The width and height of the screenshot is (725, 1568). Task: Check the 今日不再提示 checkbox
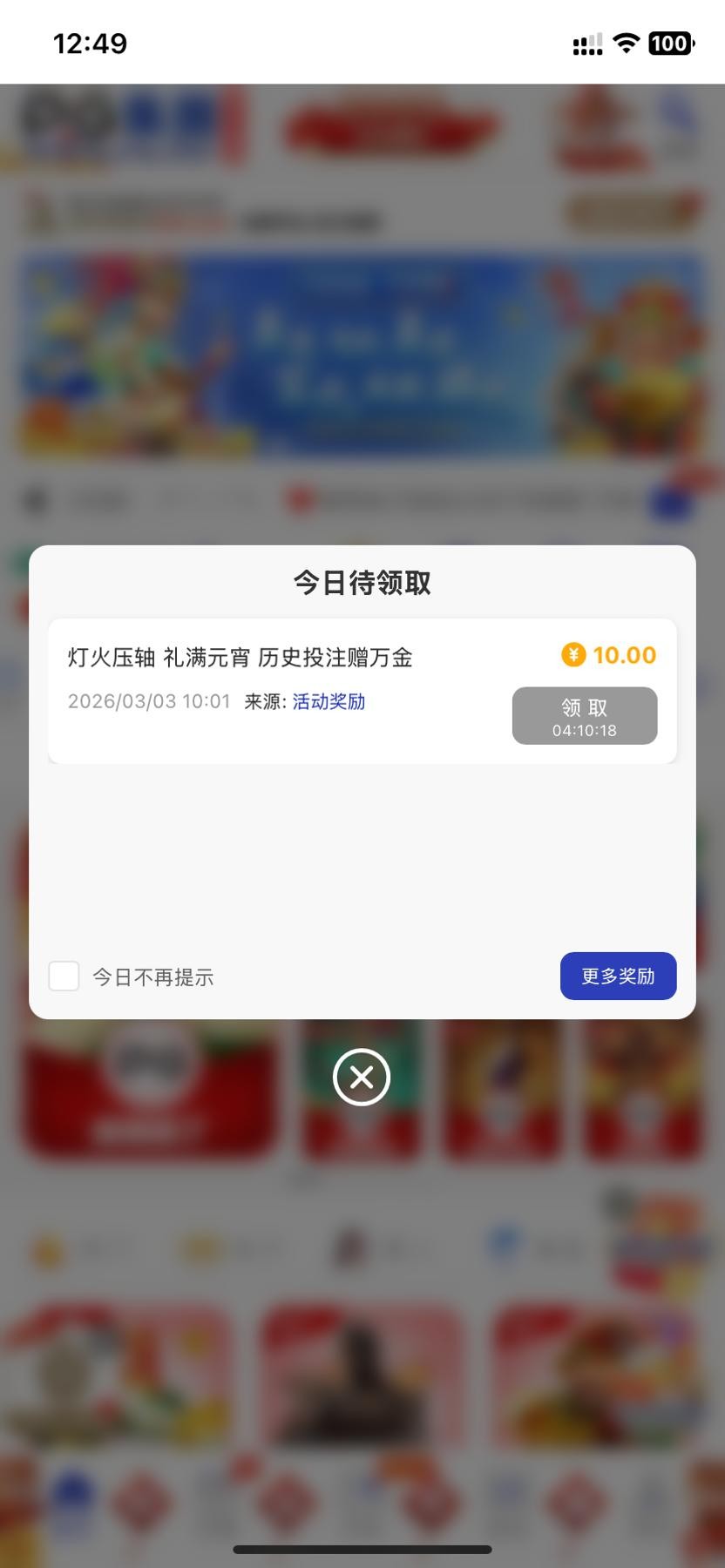[64, 977]
